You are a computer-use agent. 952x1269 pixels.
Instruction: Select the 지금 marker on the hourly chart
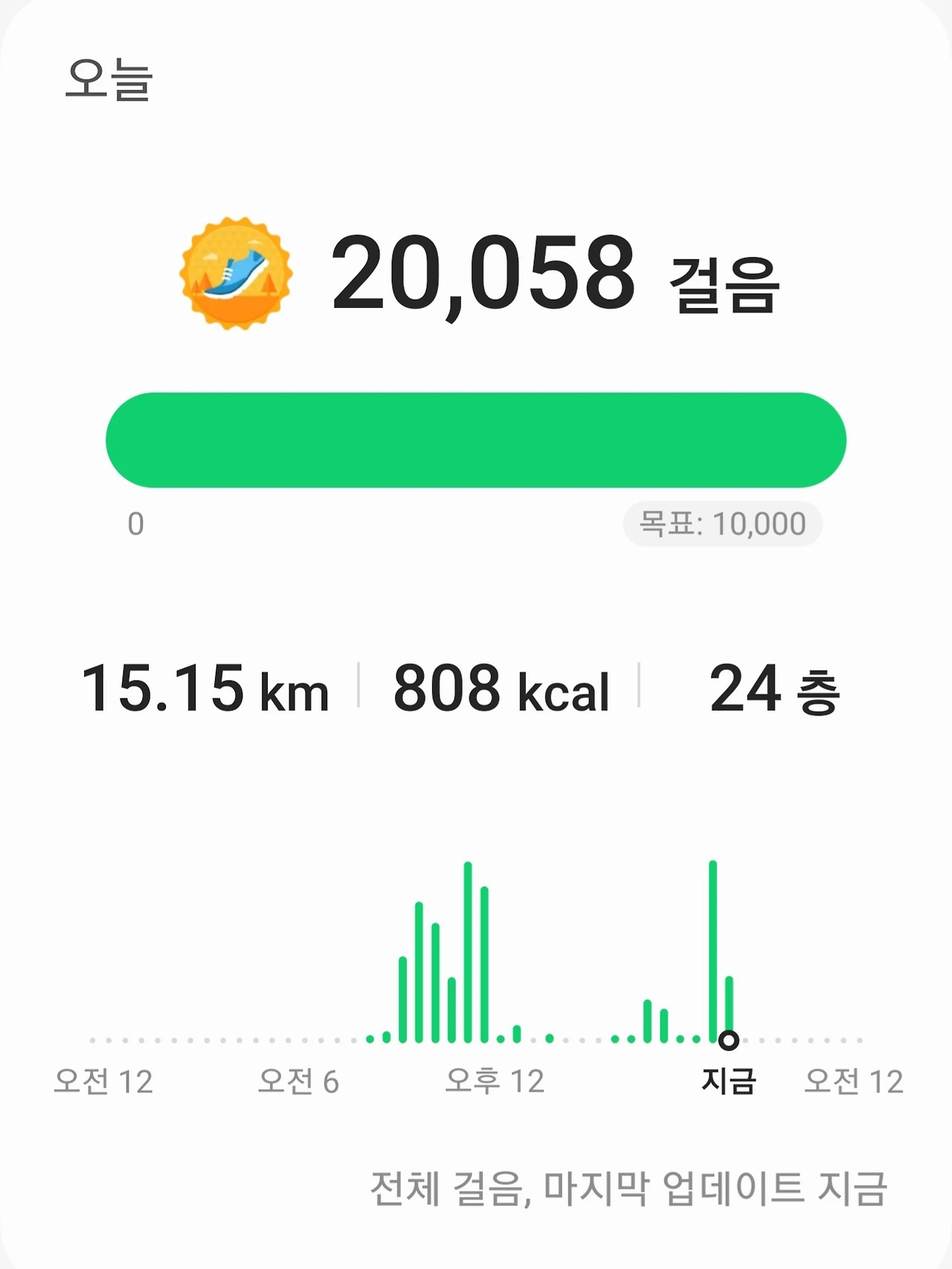point(729,1040)
